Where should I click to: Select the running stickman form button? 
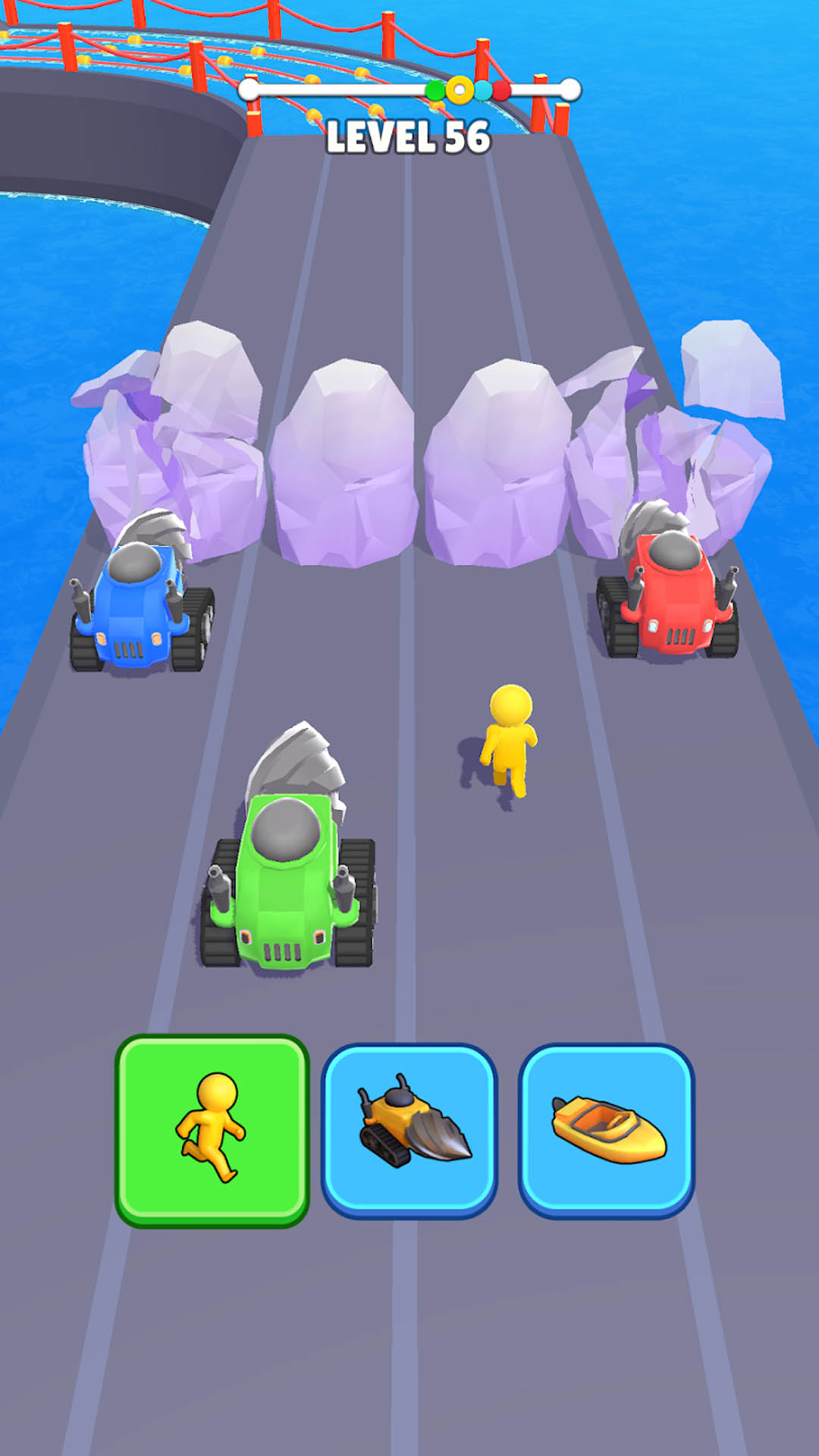[212, 1130]
